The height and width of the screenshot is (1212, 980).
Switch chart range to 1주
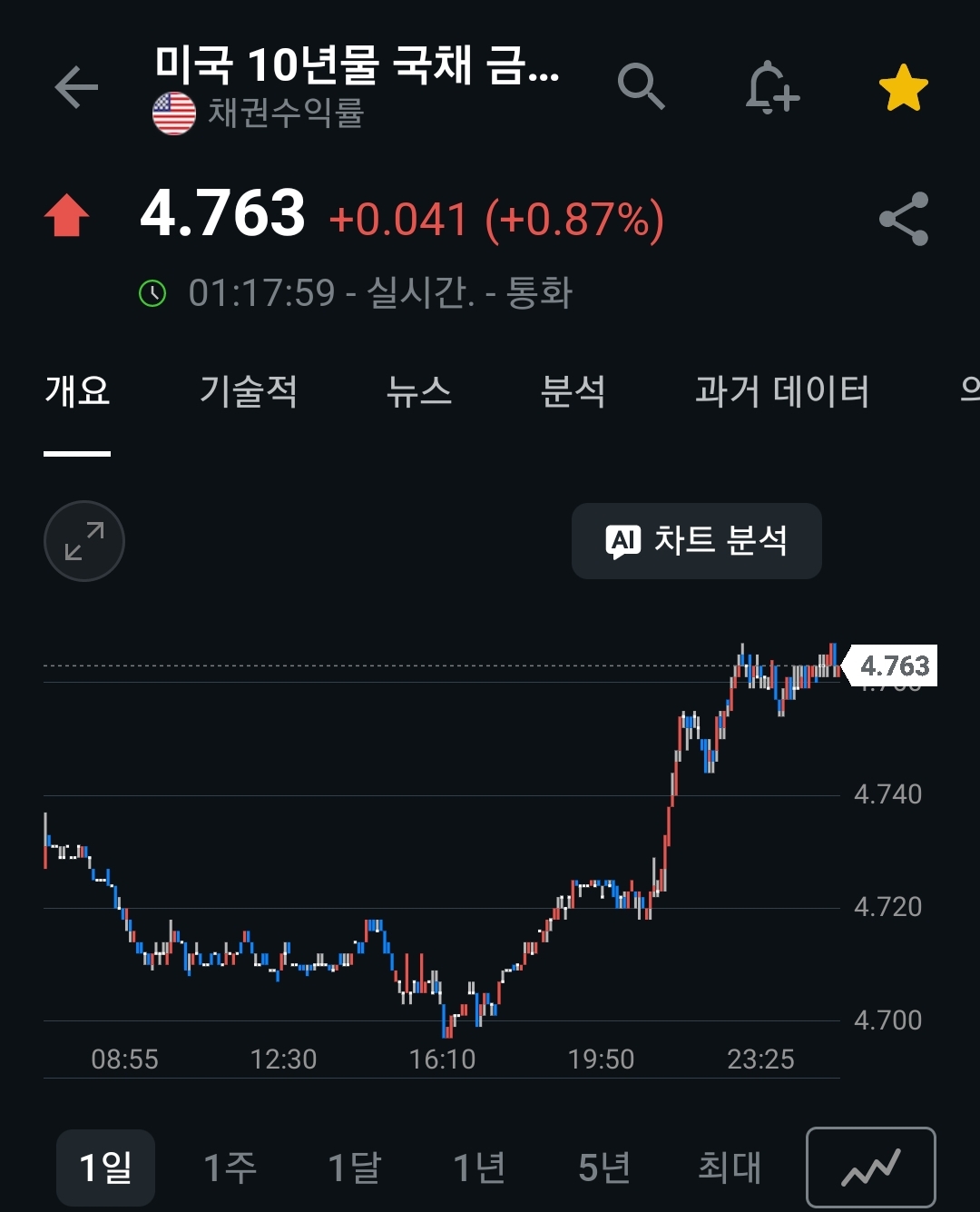click(230, 1168)
